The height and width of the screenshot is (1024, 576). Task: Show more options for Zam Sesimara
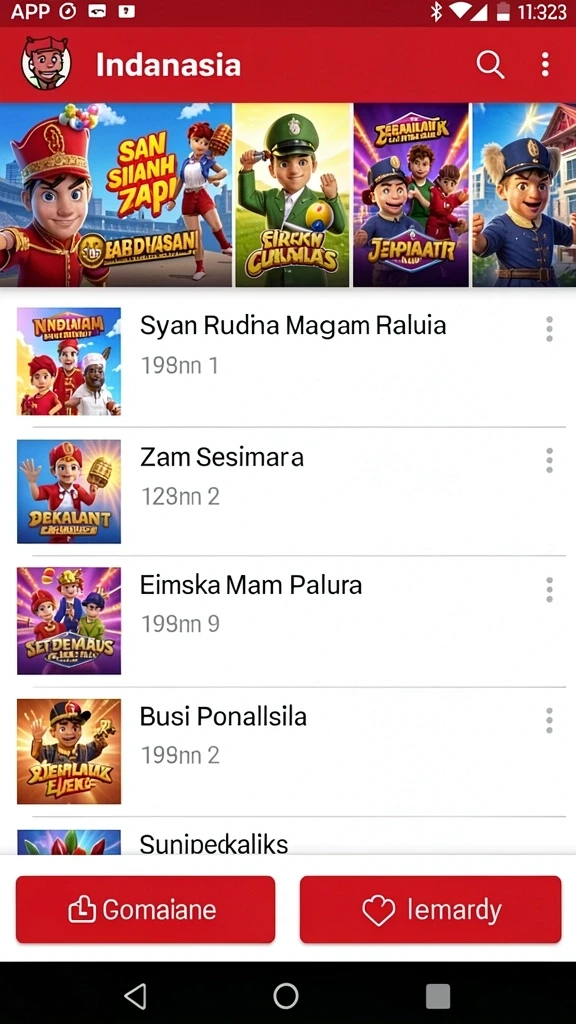pyautogui.click(x=549, y=460)
